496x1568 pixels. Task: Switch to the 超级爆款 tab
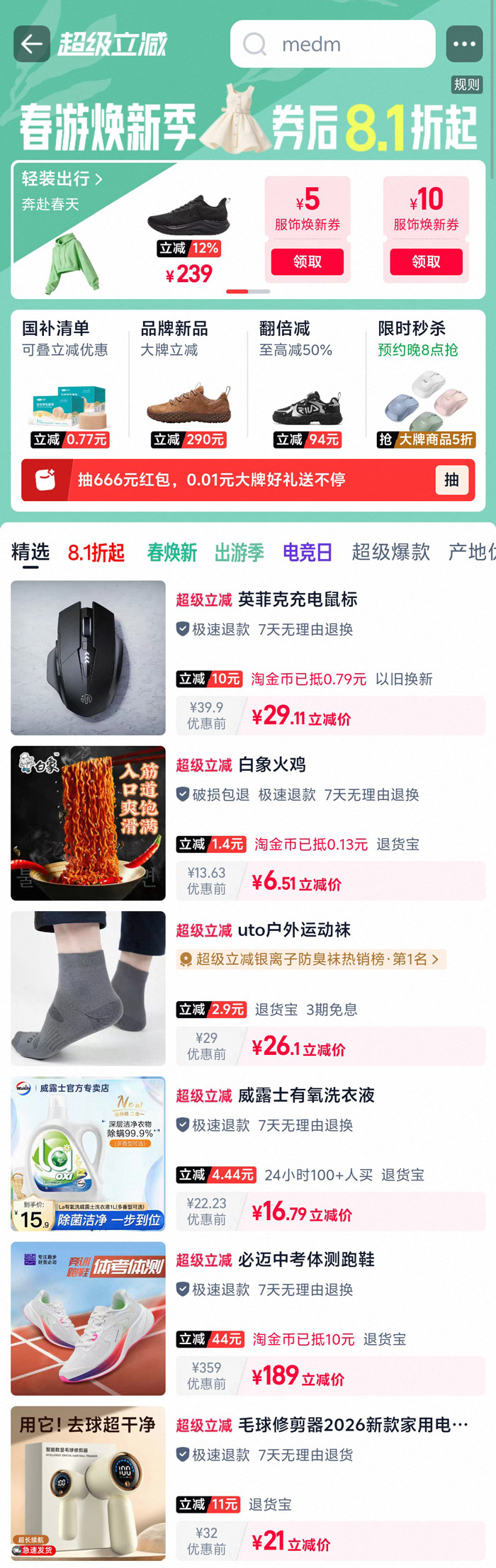coord(390,553)
